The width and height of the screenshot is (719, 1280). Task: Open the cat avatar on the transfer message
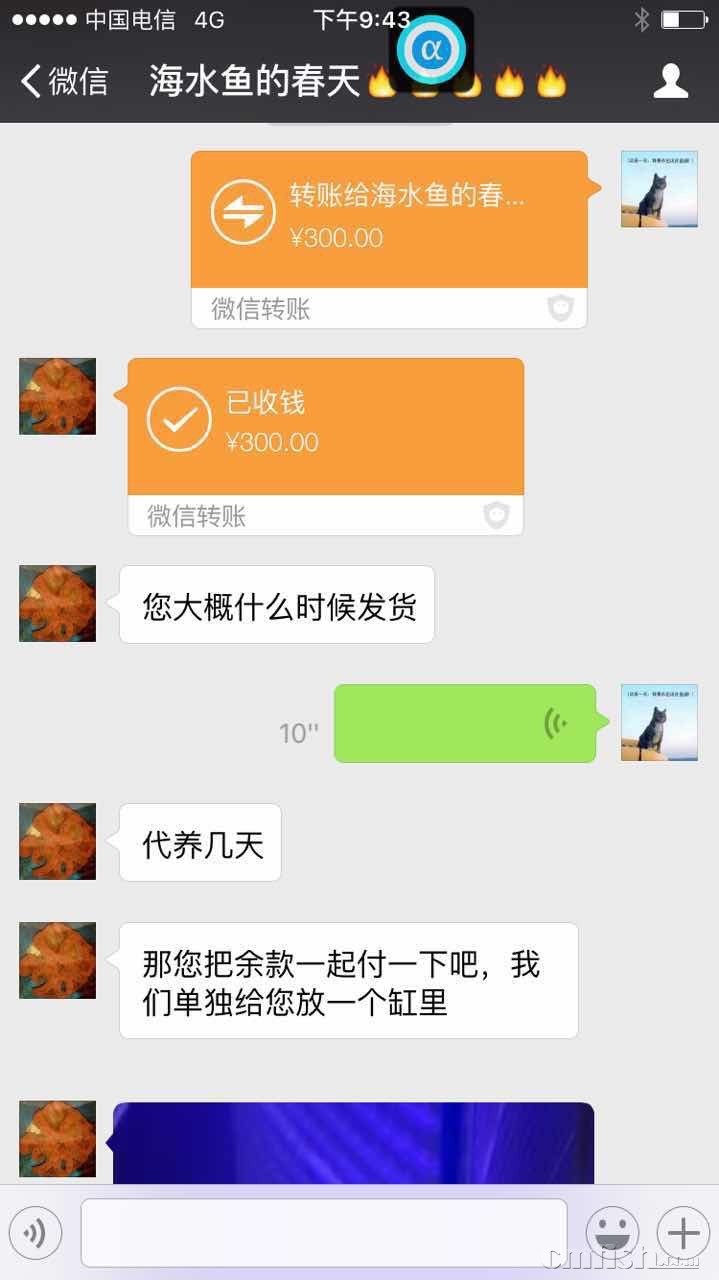659,189
